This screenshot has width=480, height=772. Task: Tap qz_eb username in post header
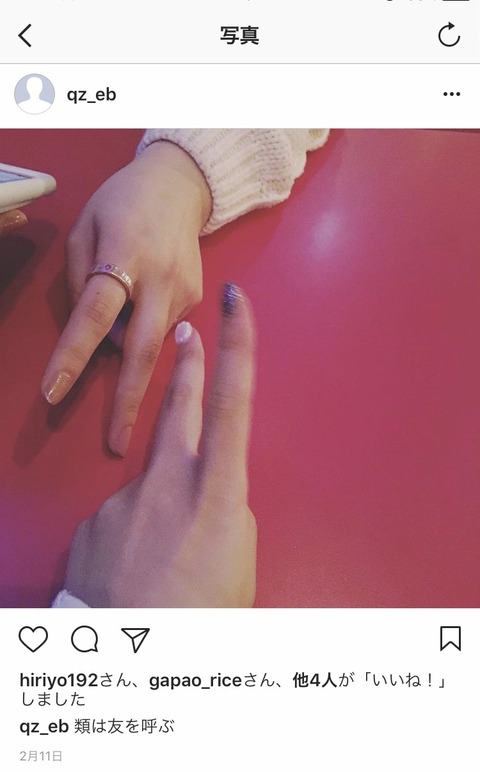pos(92,95)
